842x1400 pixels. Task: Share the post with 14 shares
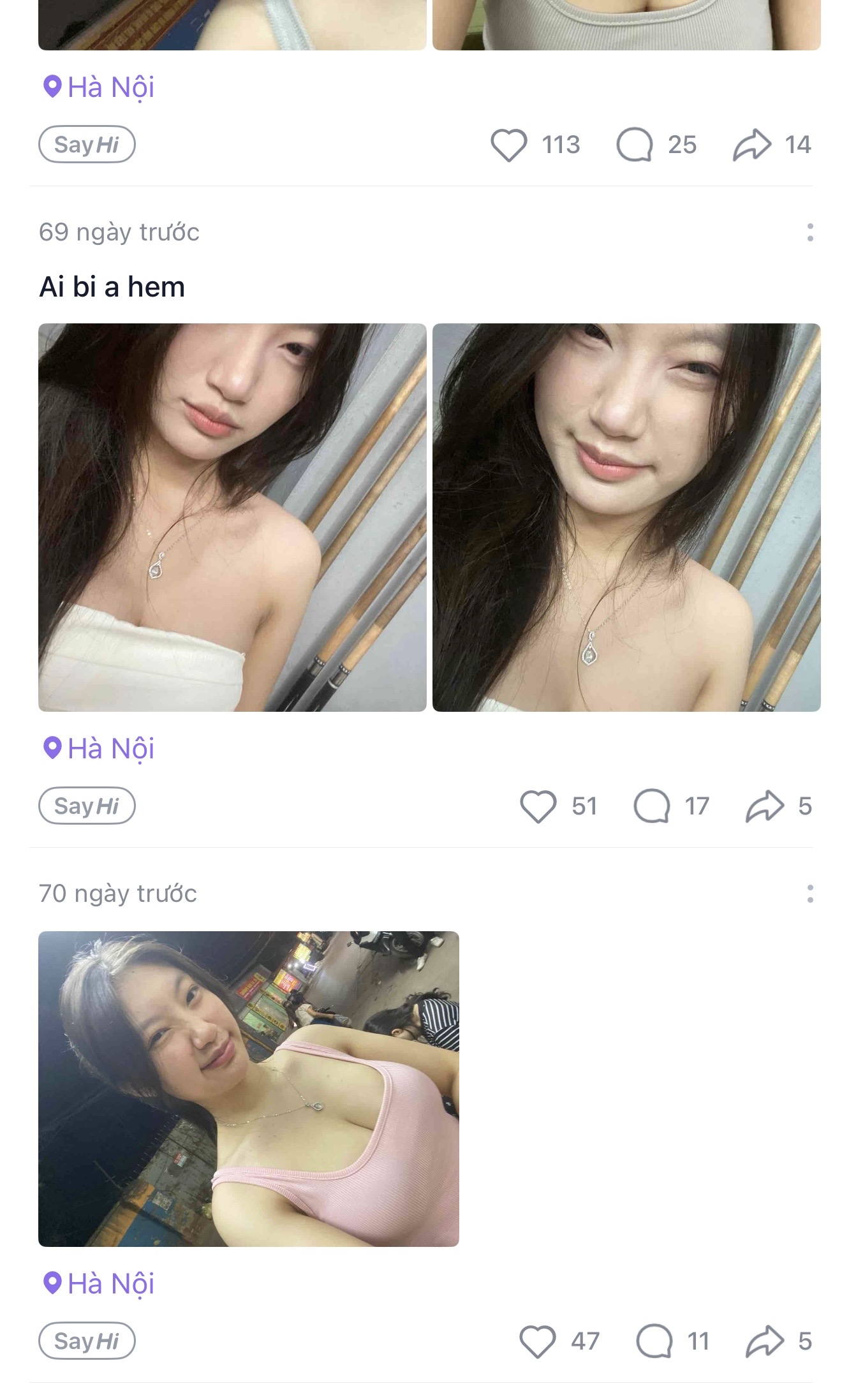(x=752, y=145)
